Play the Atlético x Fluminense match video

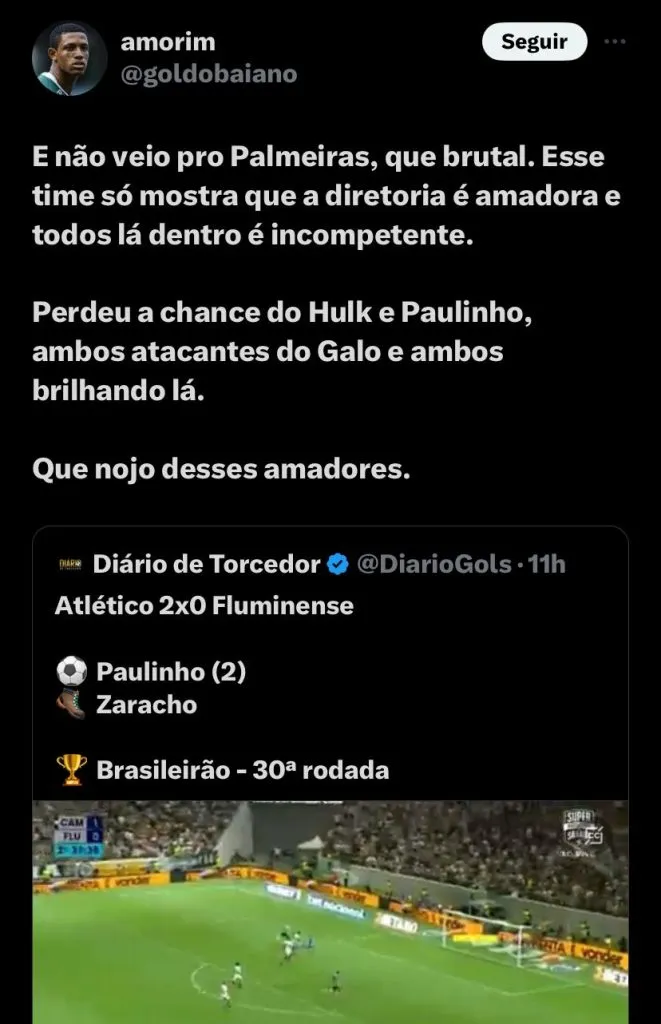tap(330, 910)
